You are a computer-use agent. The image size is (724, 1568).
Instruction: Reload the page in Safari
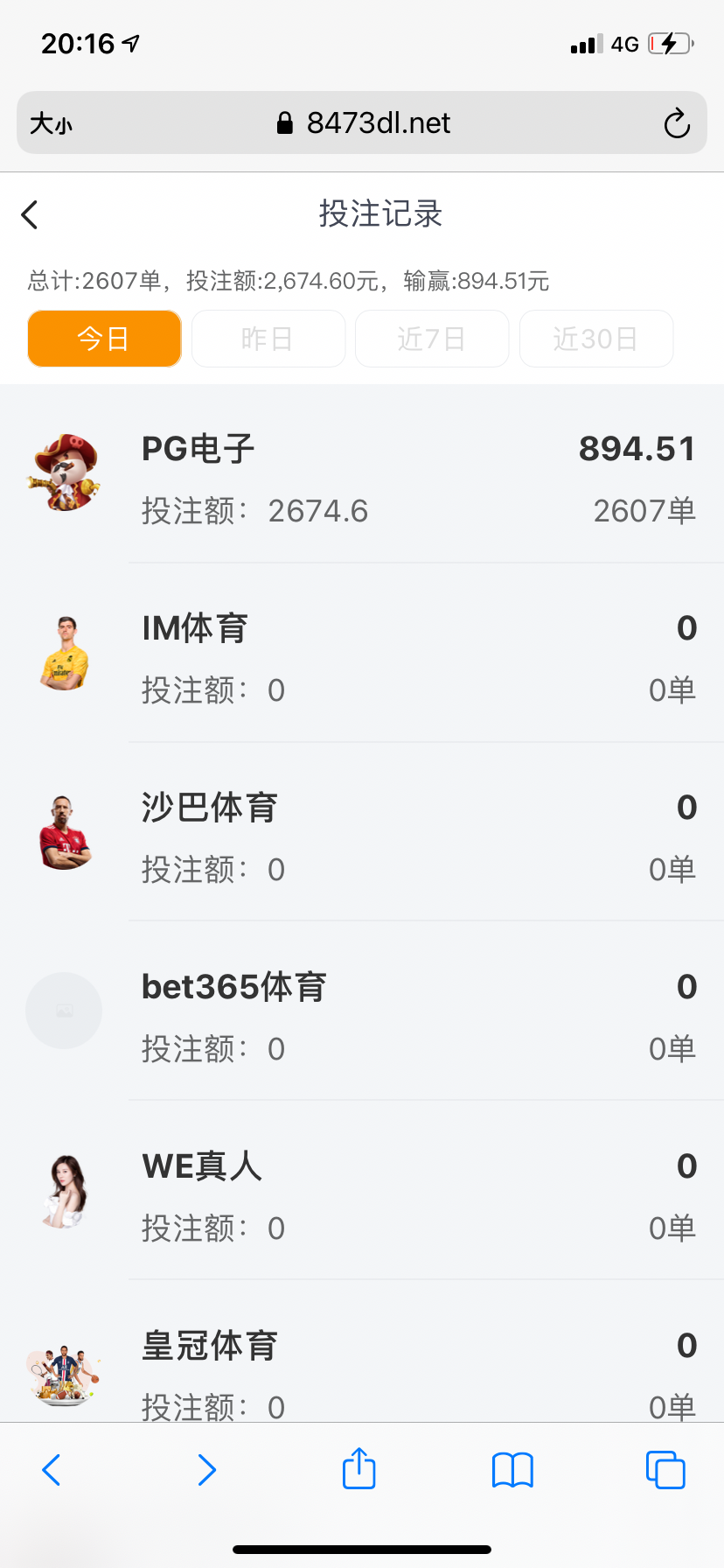(676, 123)
